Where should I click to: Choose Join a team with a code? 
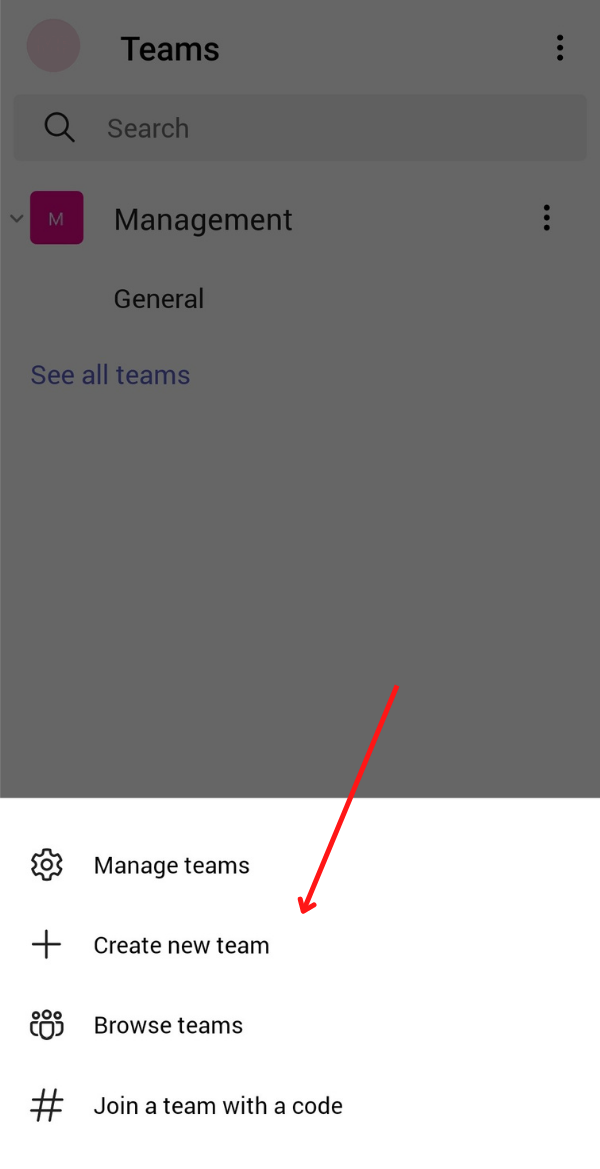click(x=300, y=1106)
